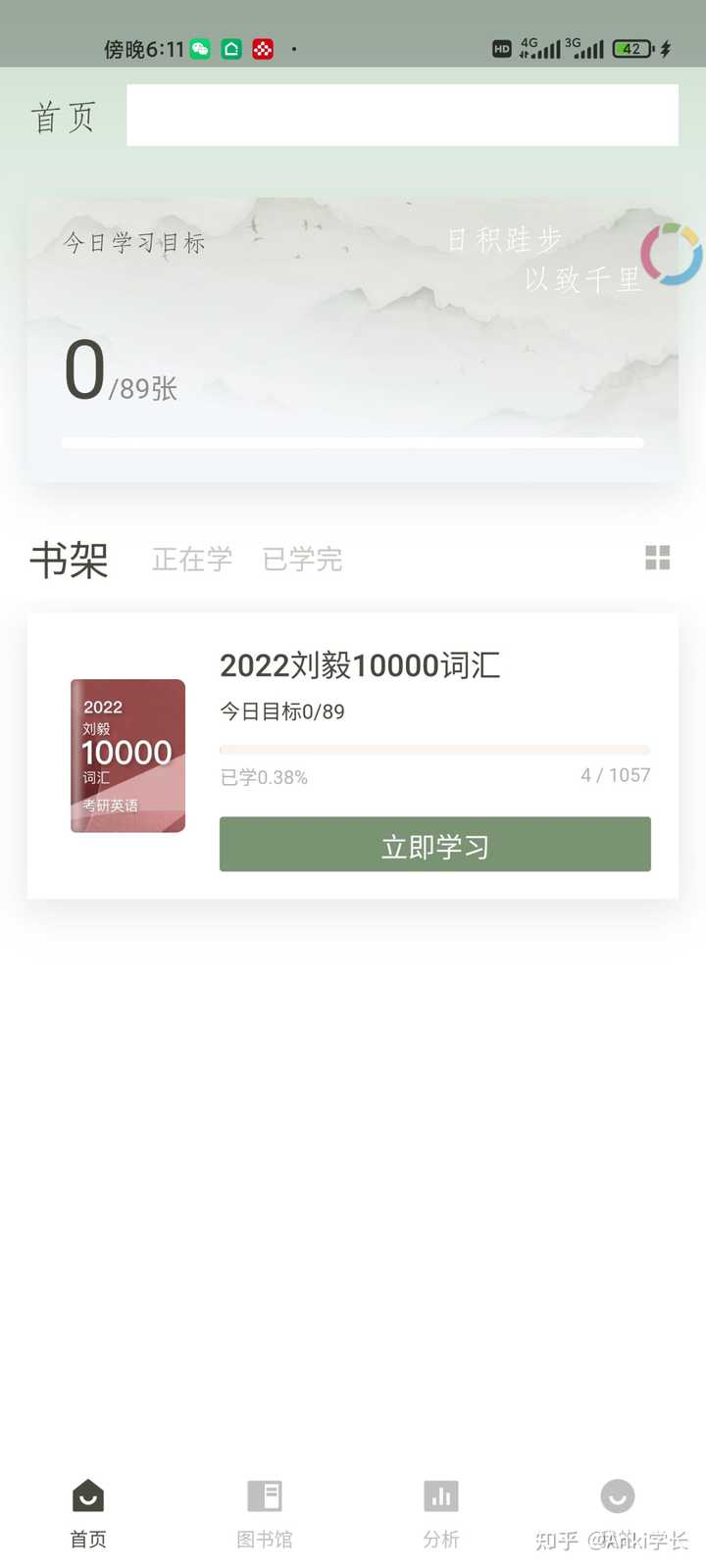The width and height of the screenshot is (706, 1568).
Task: Tap the white search field beside 首页
Action: [402, 115]
